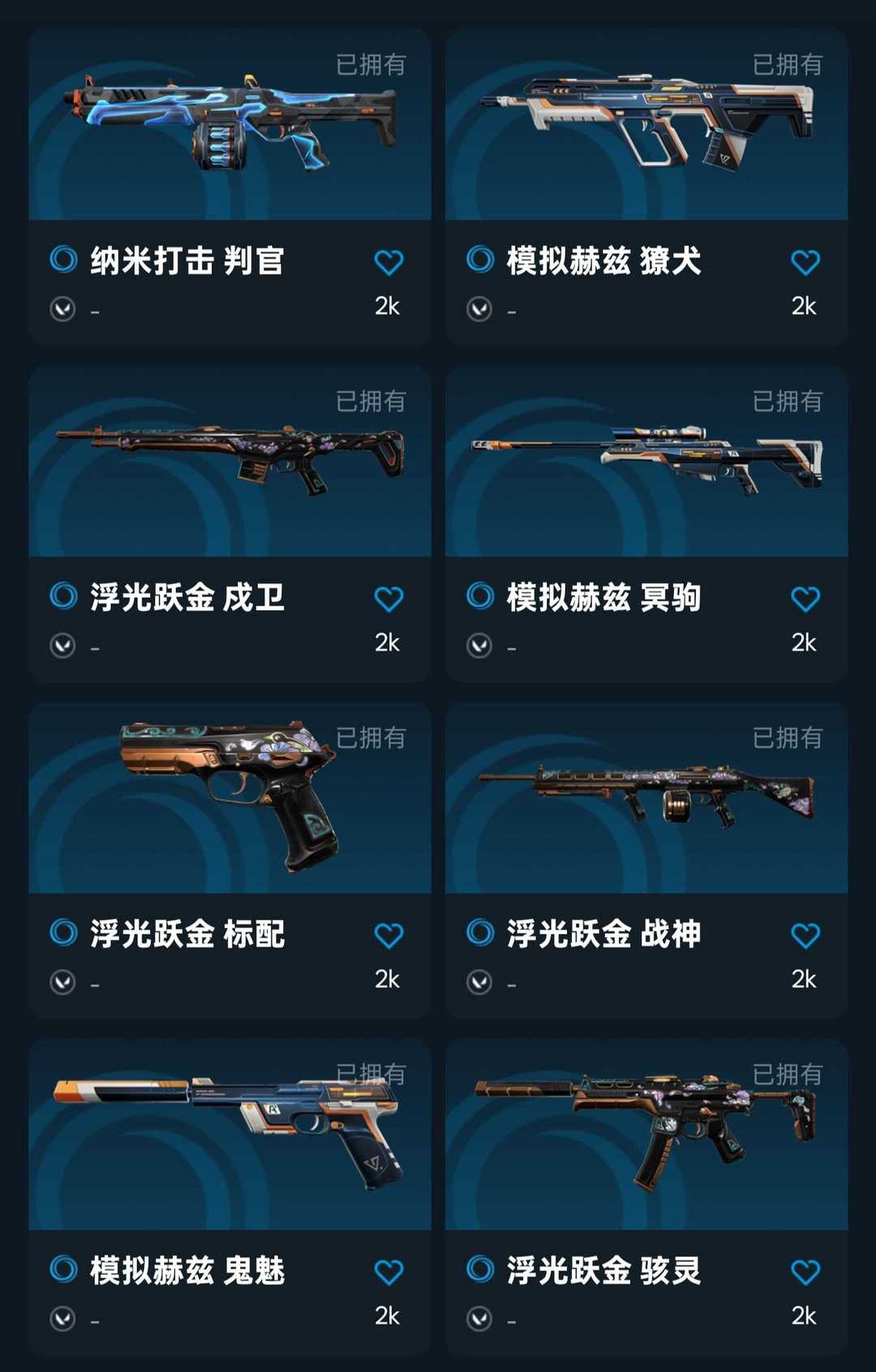Tap the heart on 模拟赫兹 獠犬
This screenshot has width=876, height=1372.
click(x=805, y=262)
